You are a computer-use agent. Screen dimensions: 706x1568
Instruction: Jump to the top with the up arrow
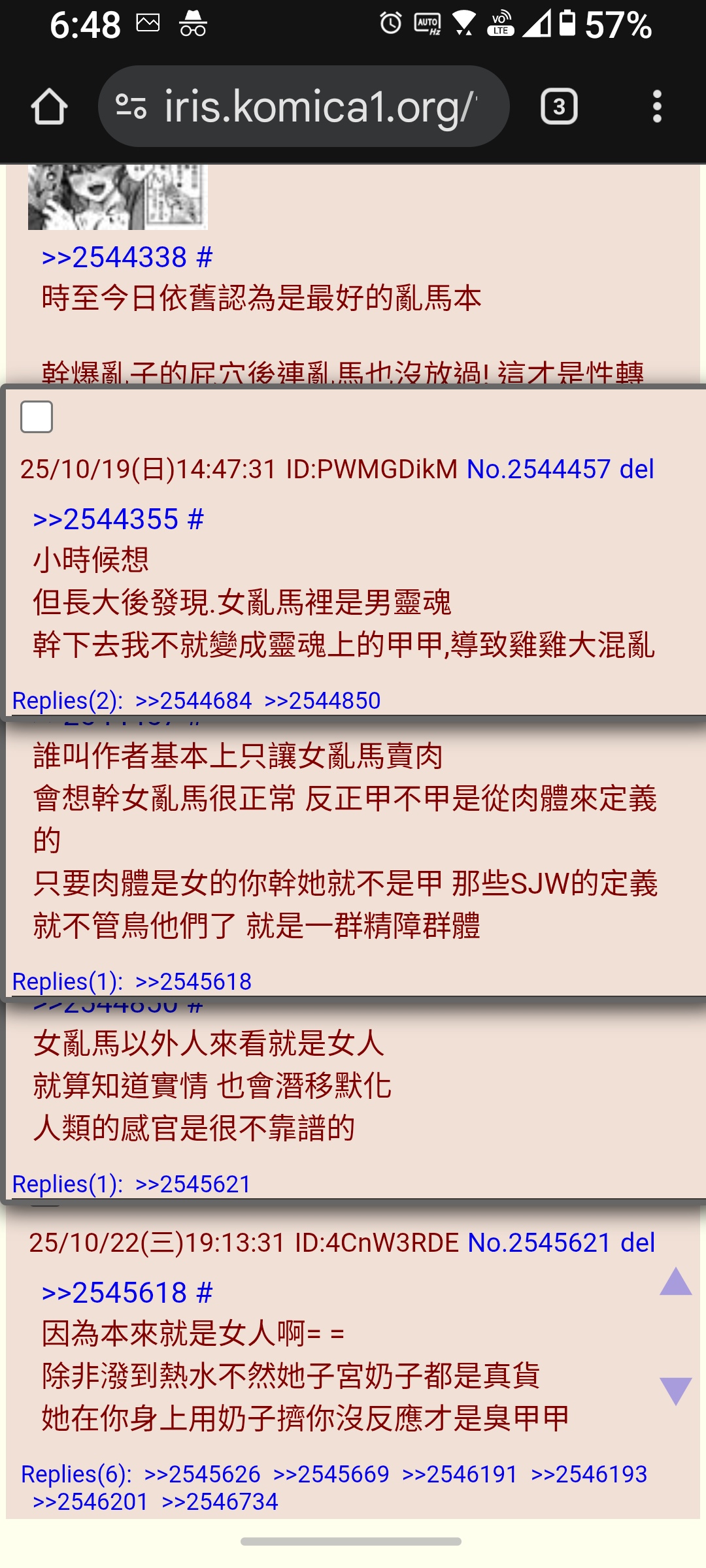pos(675,1282)
